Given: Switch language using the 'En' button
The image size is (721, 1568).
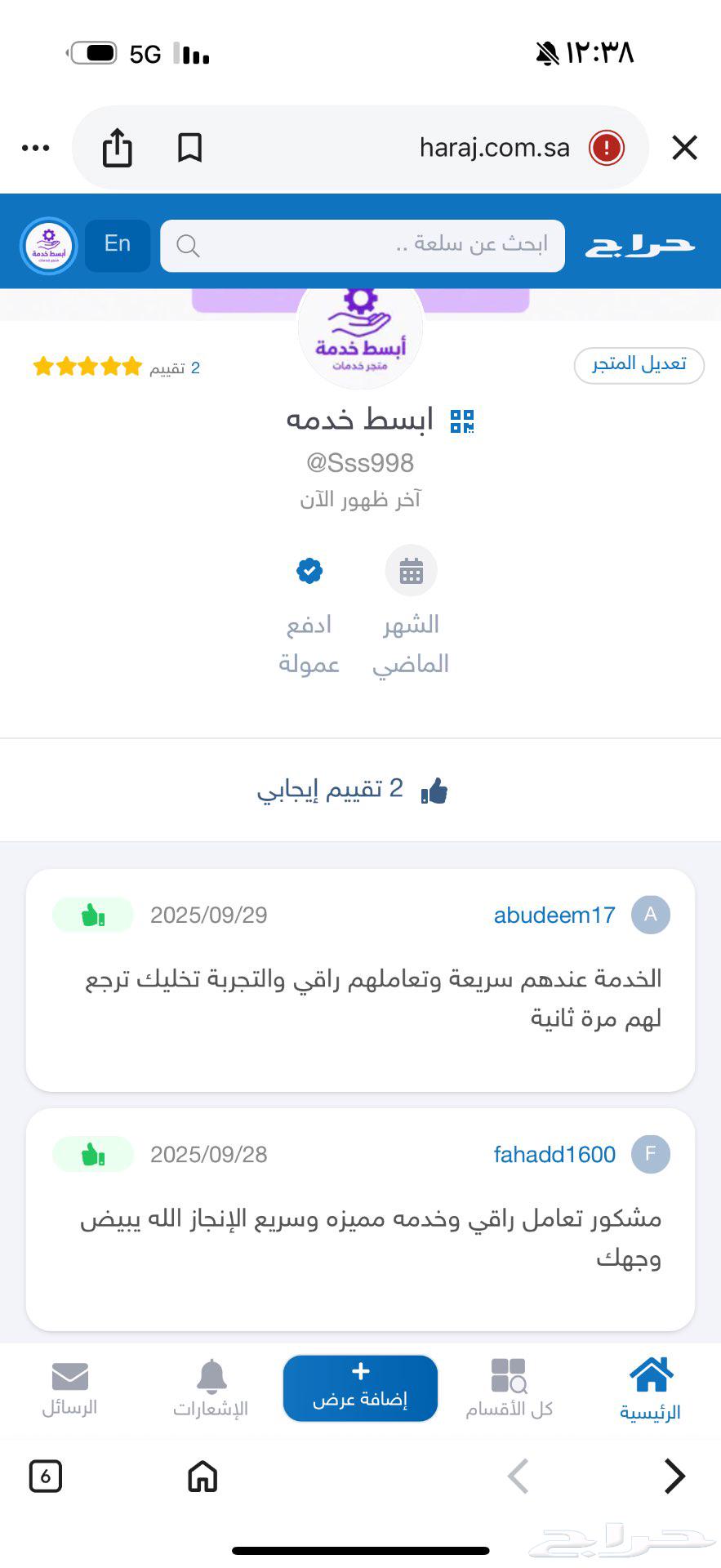Looking at the screenshot, I should [x=117, y=243].
